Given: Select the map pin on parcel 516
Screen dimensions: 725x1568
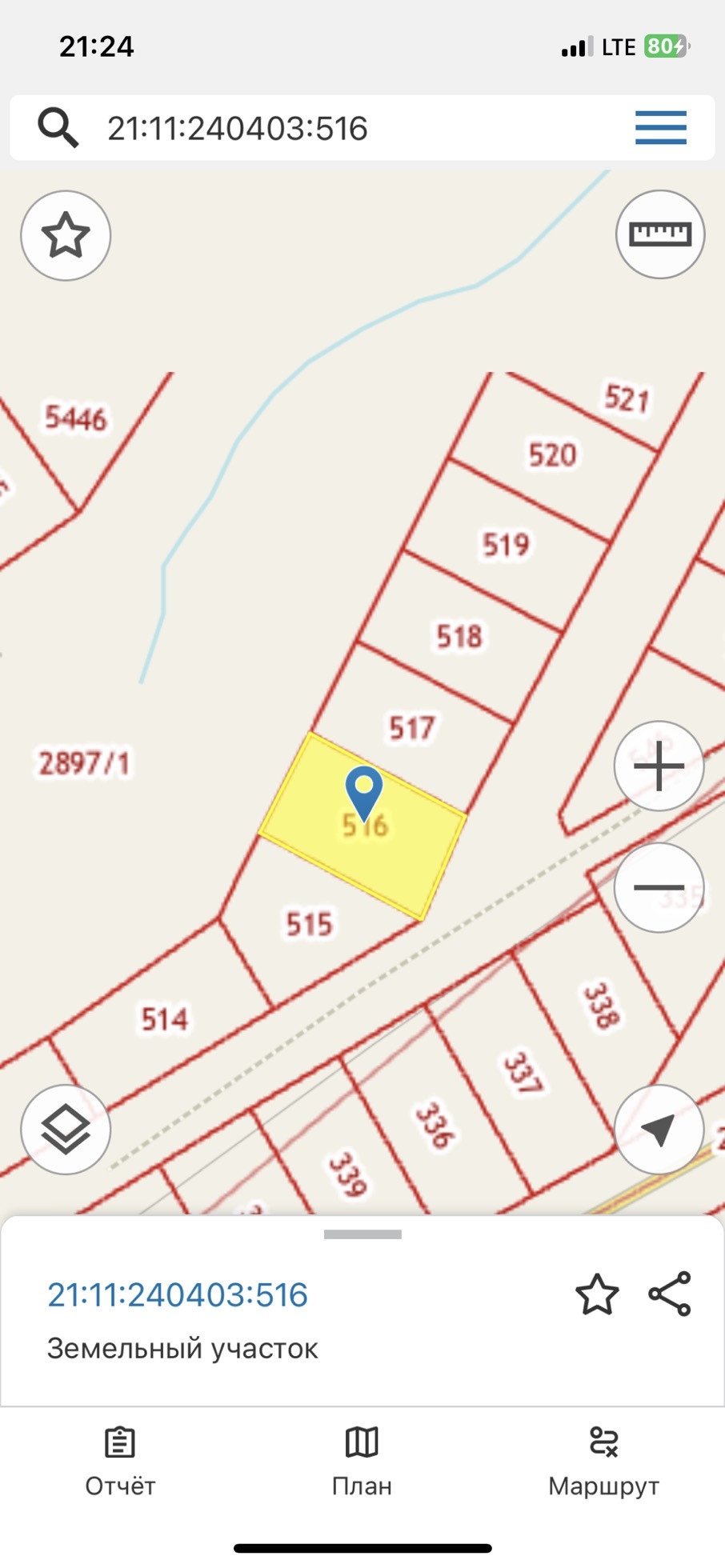Looking at the screenshot, I should (364, 790).
